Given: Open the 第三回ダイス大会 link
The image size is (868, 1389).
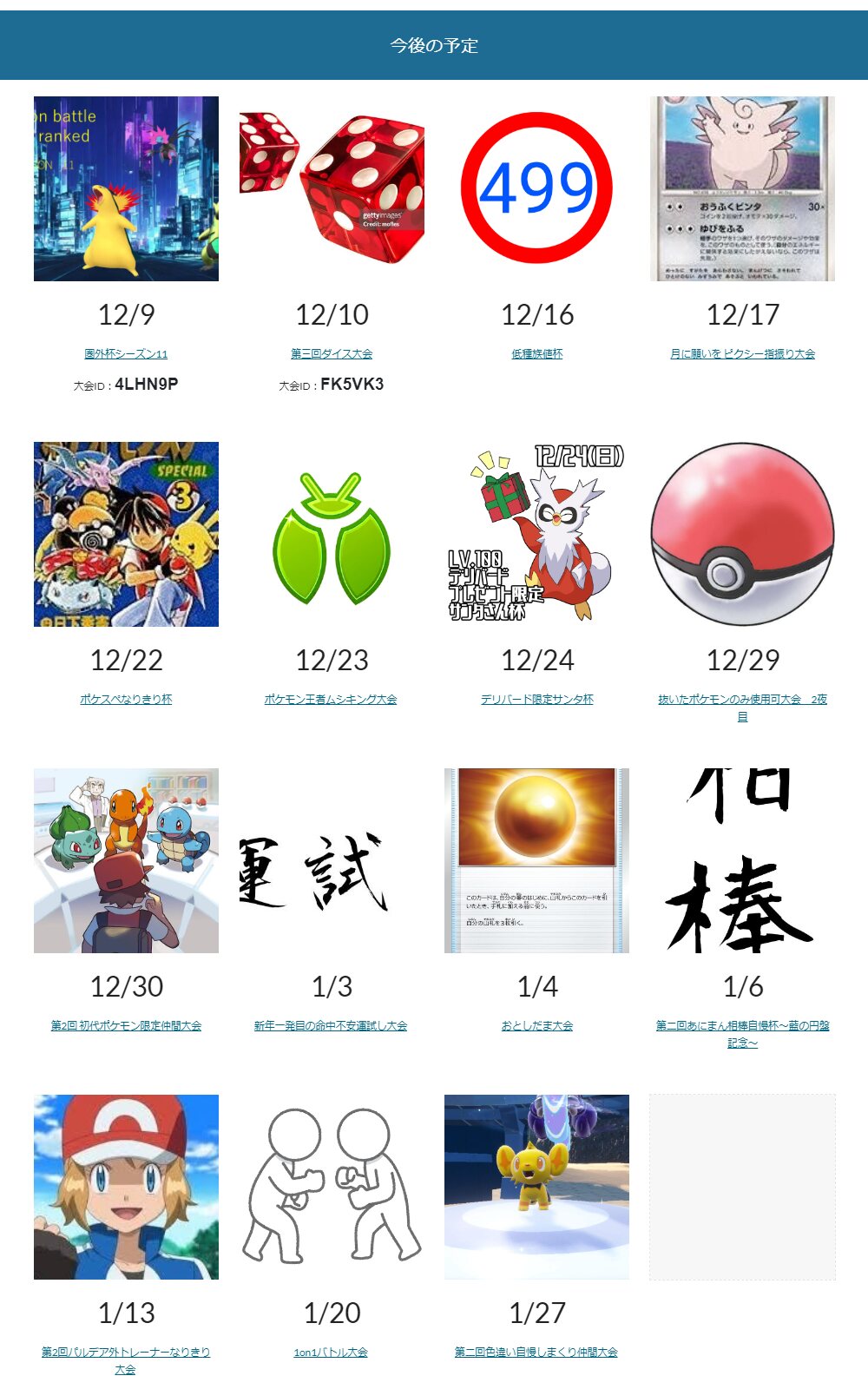Looking at the screenshot, I should [332, 353].
